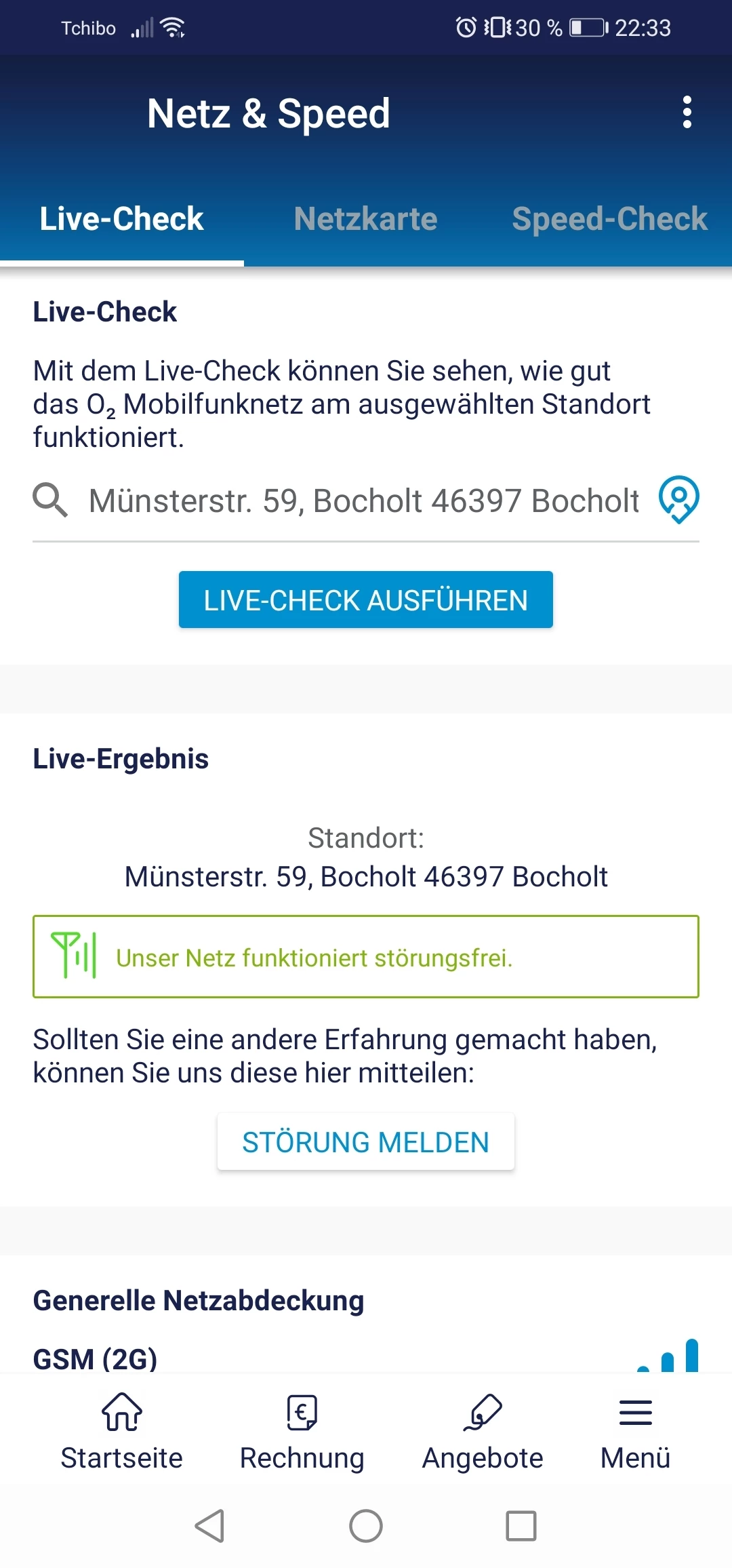View Angebote in bottom navigation

483,1428
